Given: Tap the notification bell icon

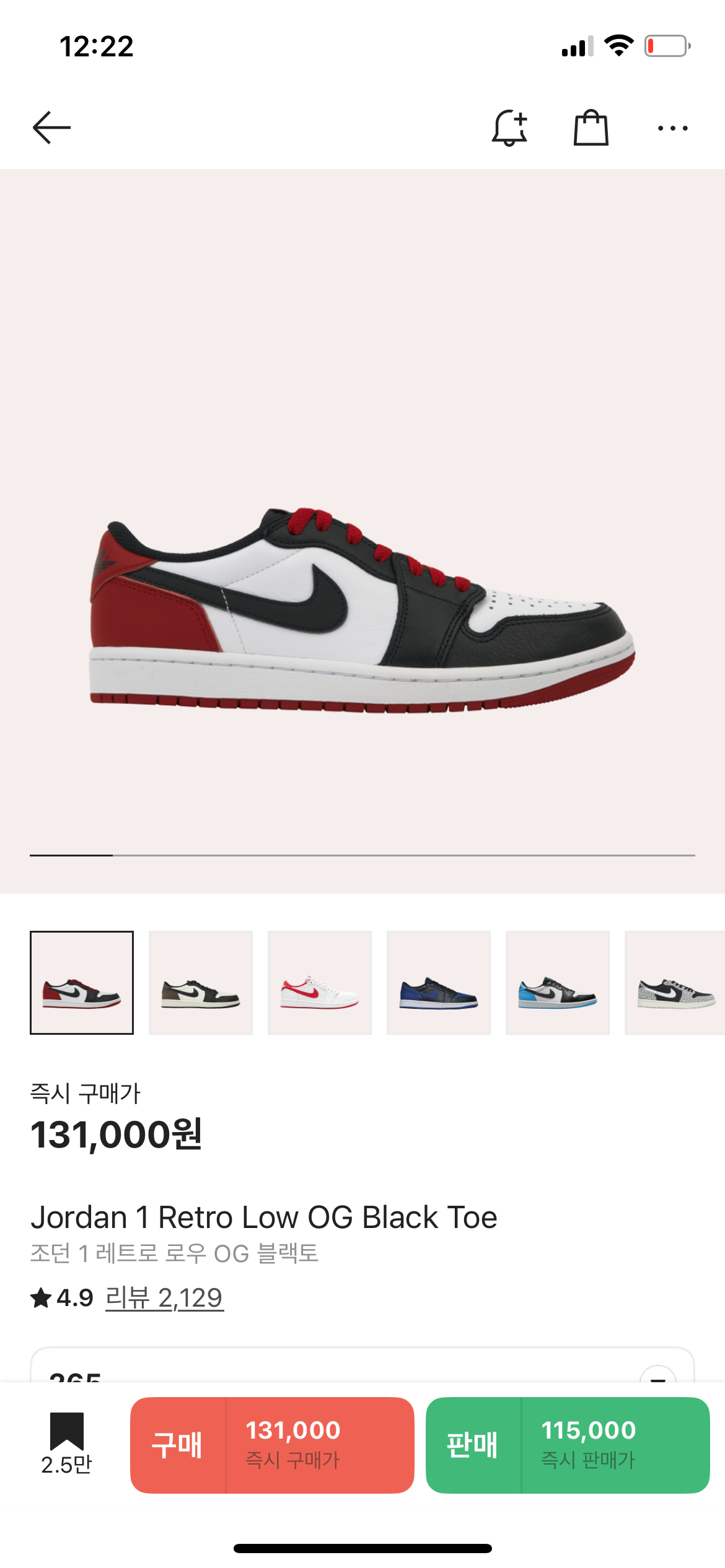Looking at the screenshot, I should (511, 127).
